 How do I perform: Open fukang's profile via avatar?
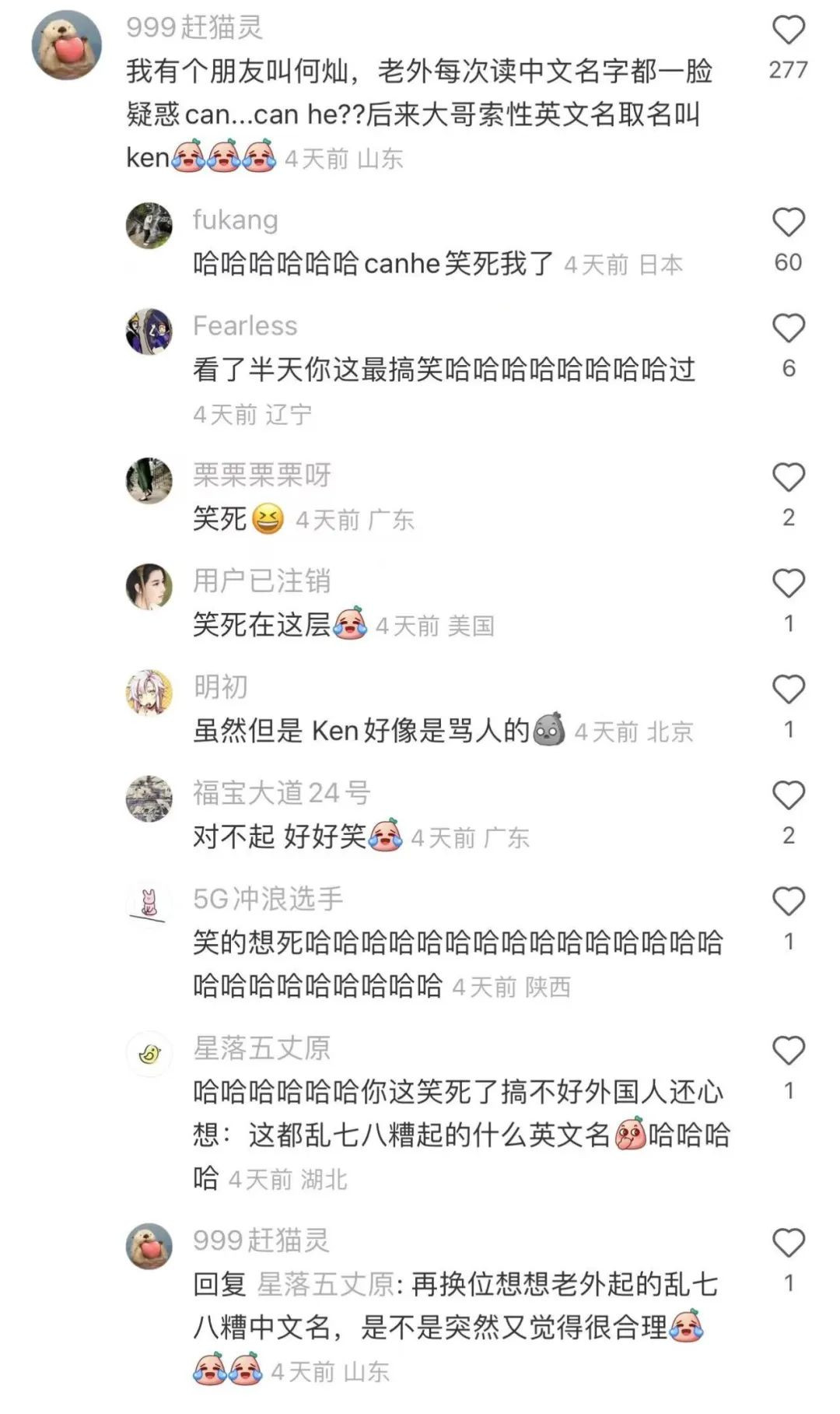click(149, 226)
